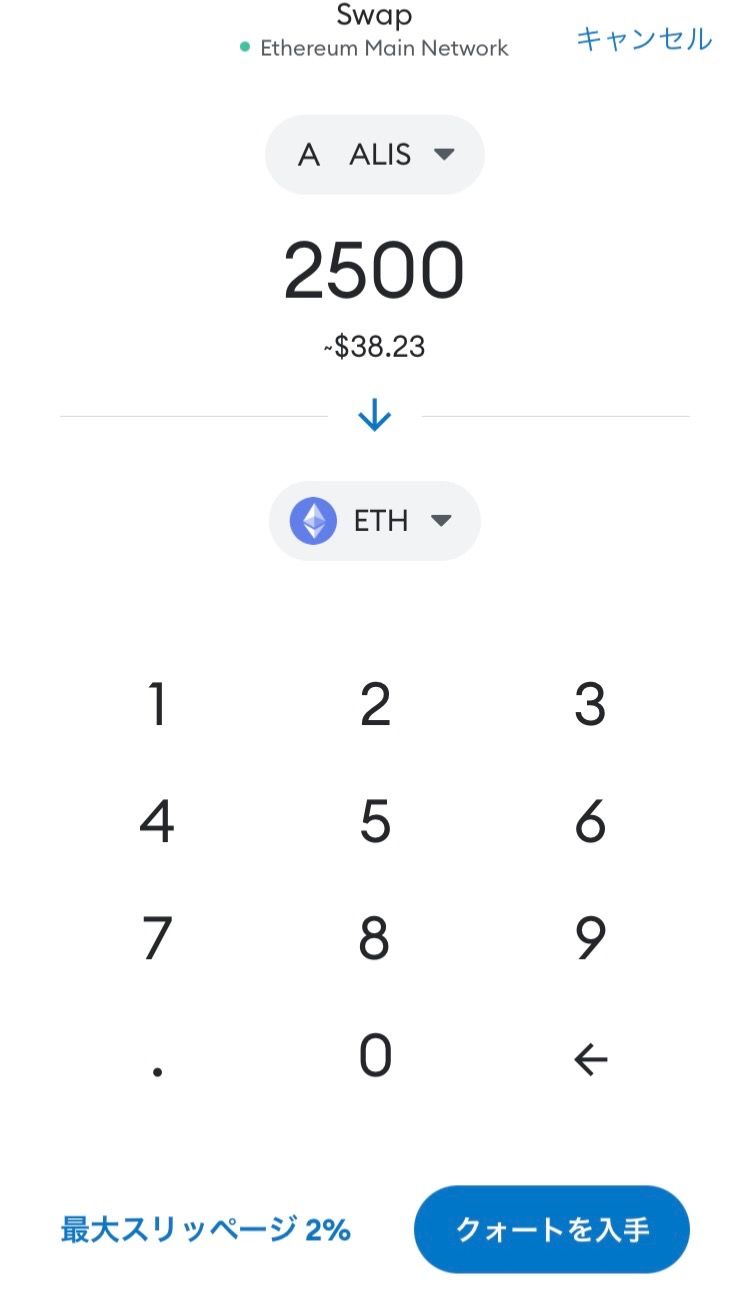Enter digit 3 on the keypad
Viewport: 748px width, 1289px height.
point(590,705)
